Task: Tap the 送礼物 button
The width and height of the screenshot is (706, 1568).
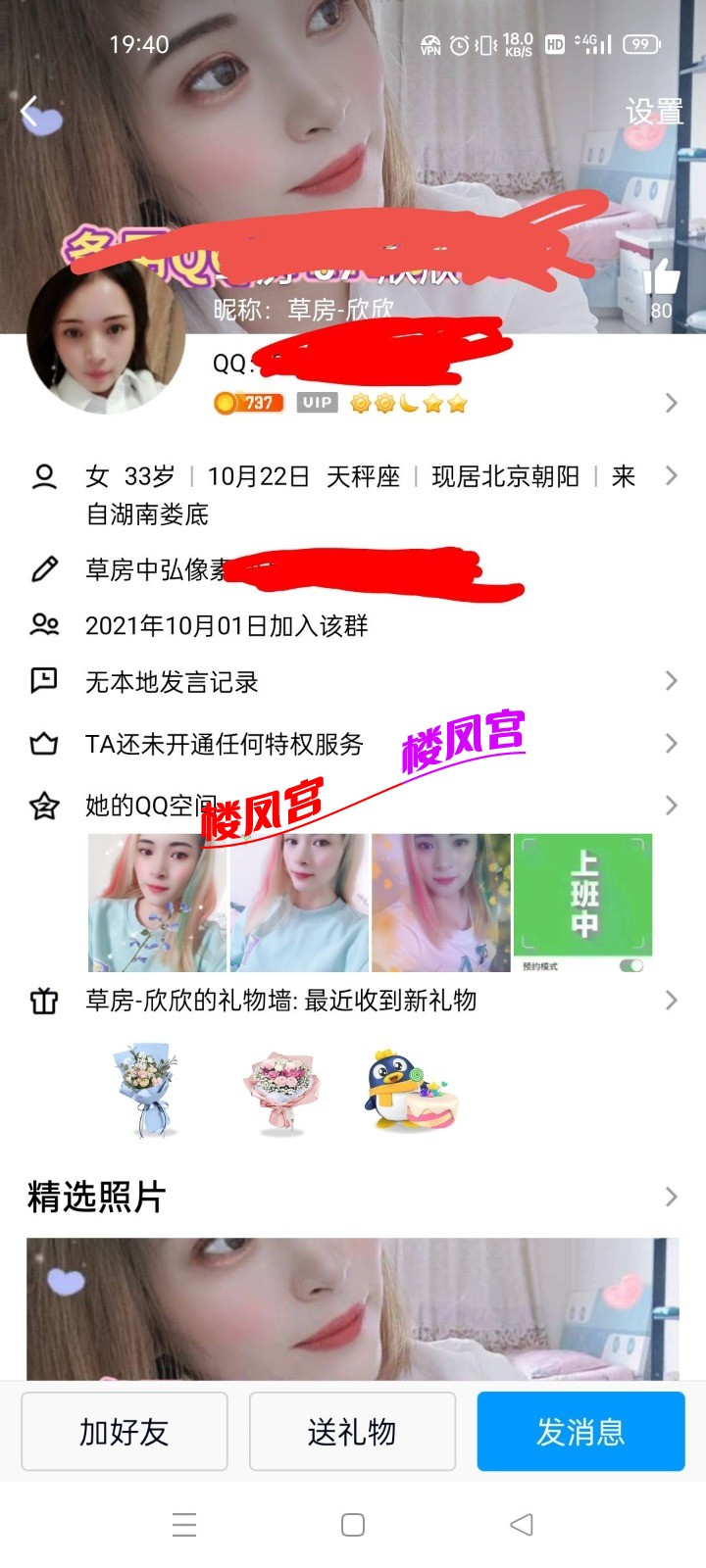Action: click(352, 1432)
